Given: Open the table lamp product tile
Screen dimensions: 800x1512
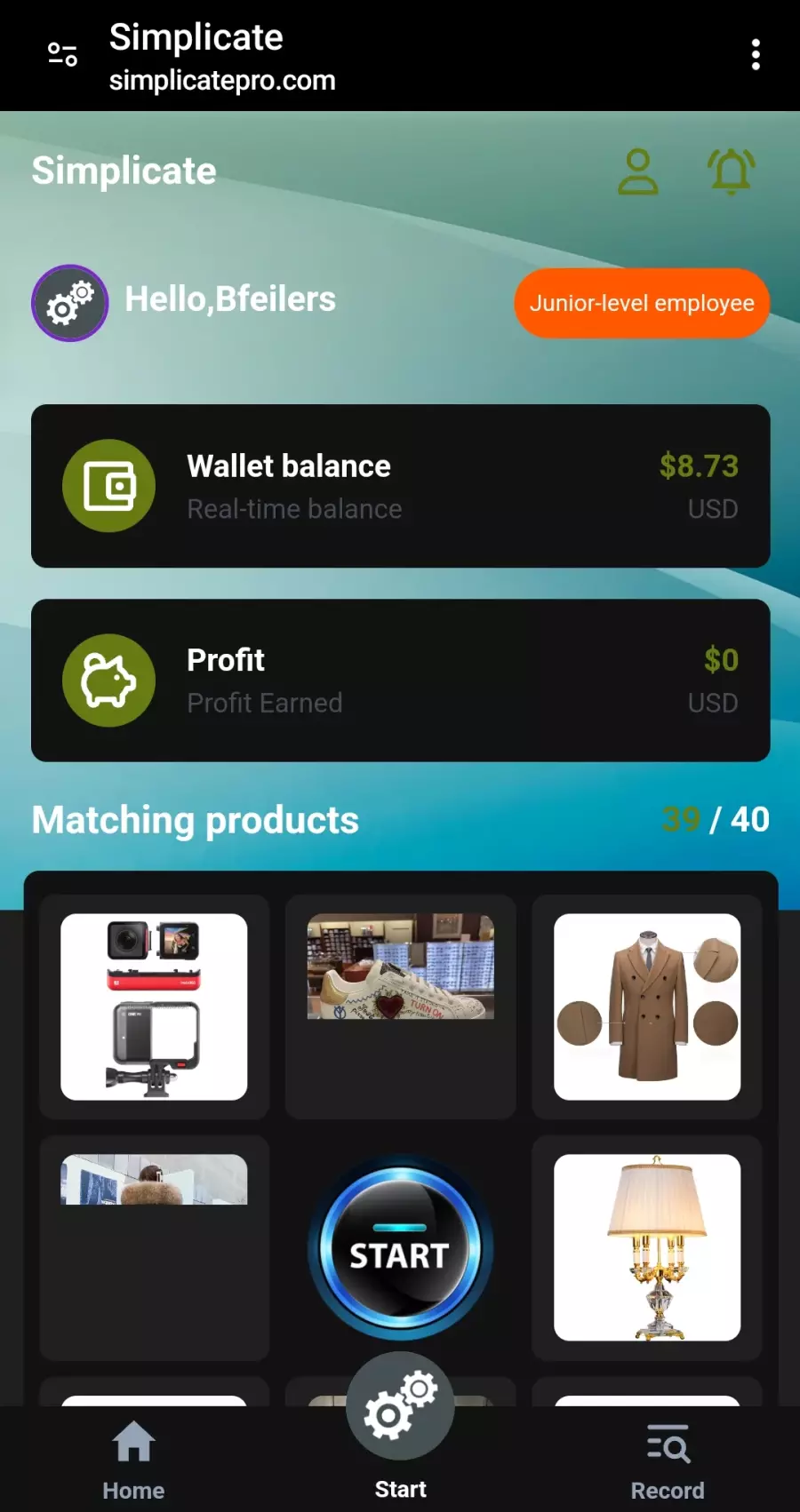Looking at the screenshot, I should point(646,1247).
